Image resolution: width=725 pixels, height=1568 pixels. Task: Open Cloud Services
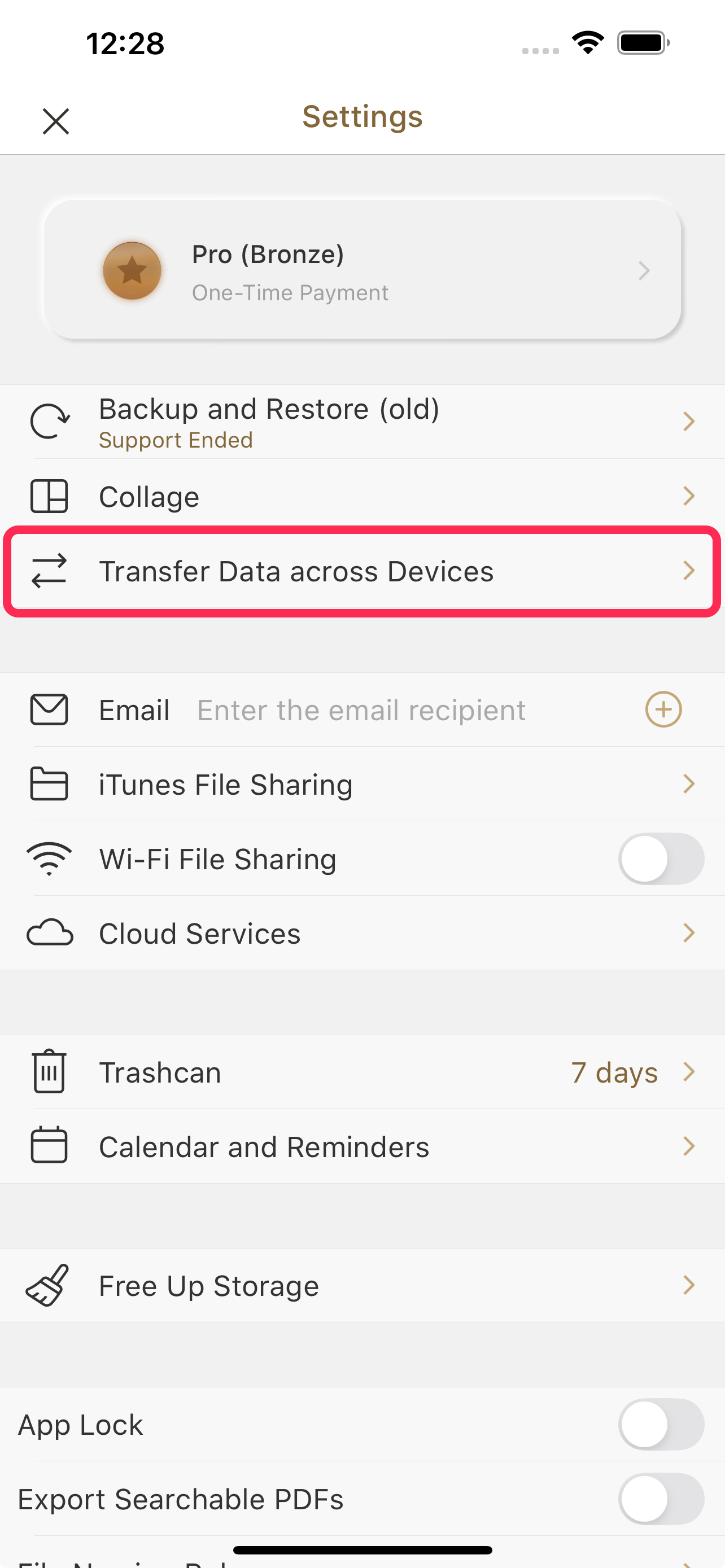tap(362, 933)
